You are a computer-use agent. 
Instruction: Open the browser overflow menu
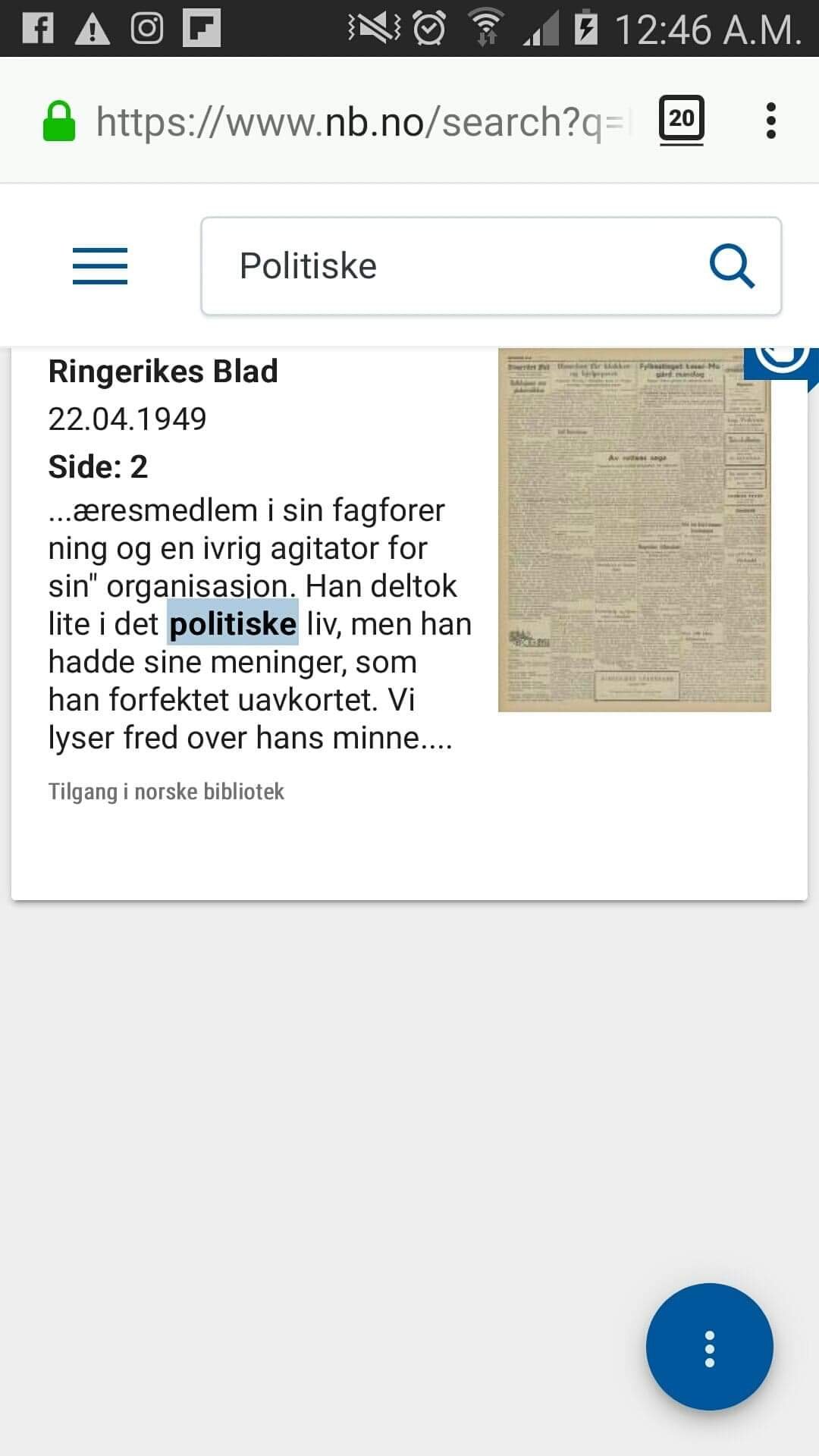click(x=771, y=121)
